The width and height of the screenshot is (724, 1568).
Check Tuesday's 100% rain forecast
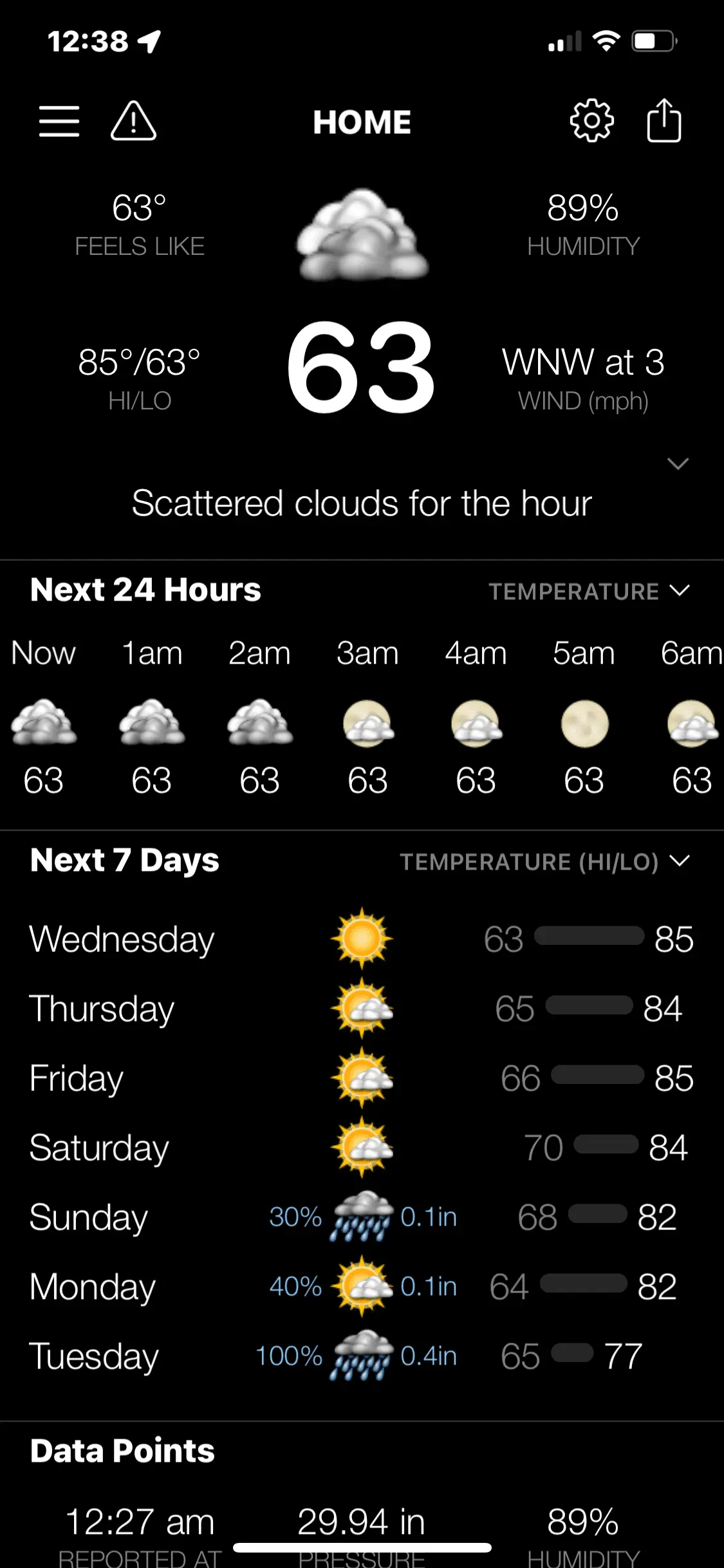click(x=362, y=1356)
